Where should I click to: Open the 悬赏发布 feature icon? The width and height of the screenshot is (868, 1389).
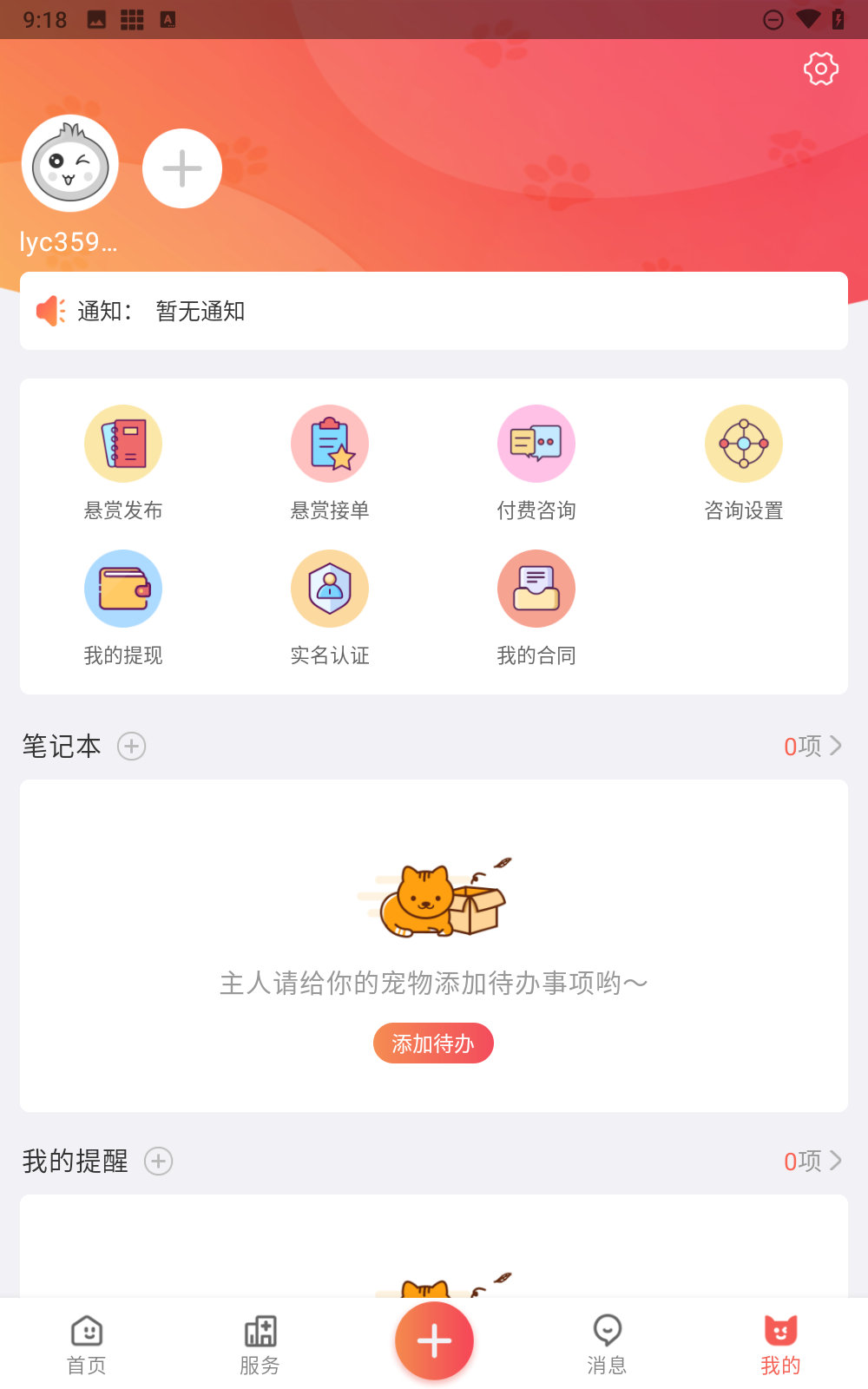tap(122, 443)
